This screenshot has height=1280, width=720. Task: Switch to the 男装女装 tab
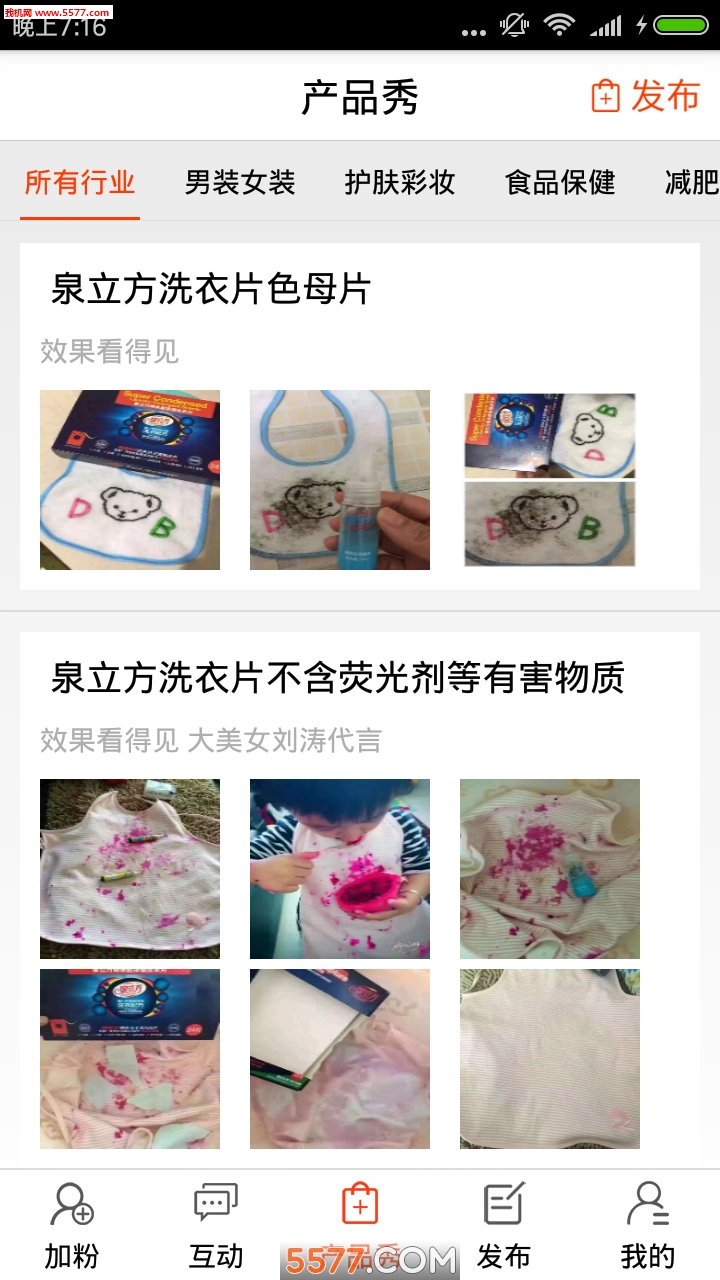(x=240, y=182)
